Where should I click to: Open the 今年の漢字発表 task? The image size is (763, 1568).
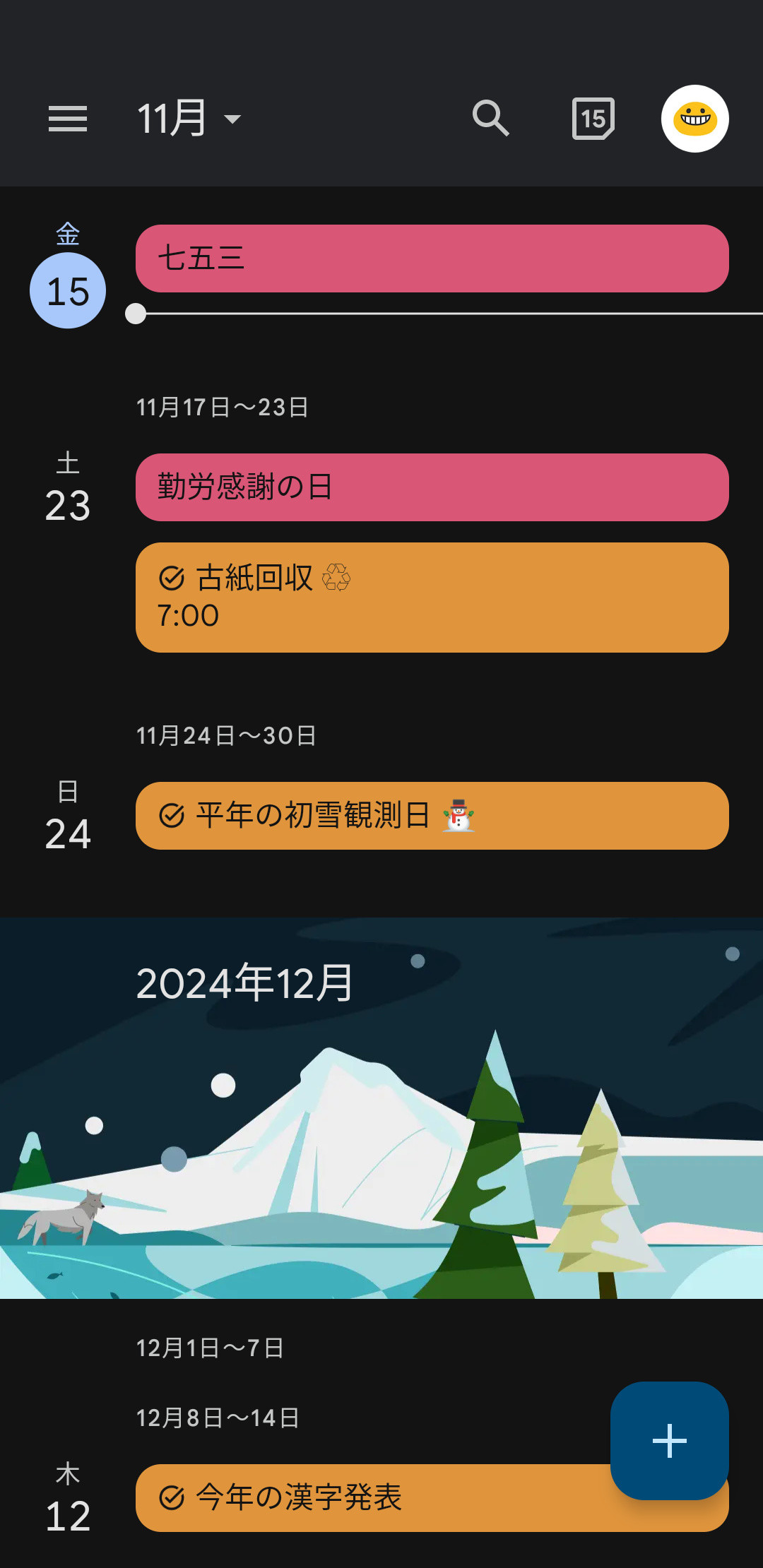click(x=367, y=1498)
